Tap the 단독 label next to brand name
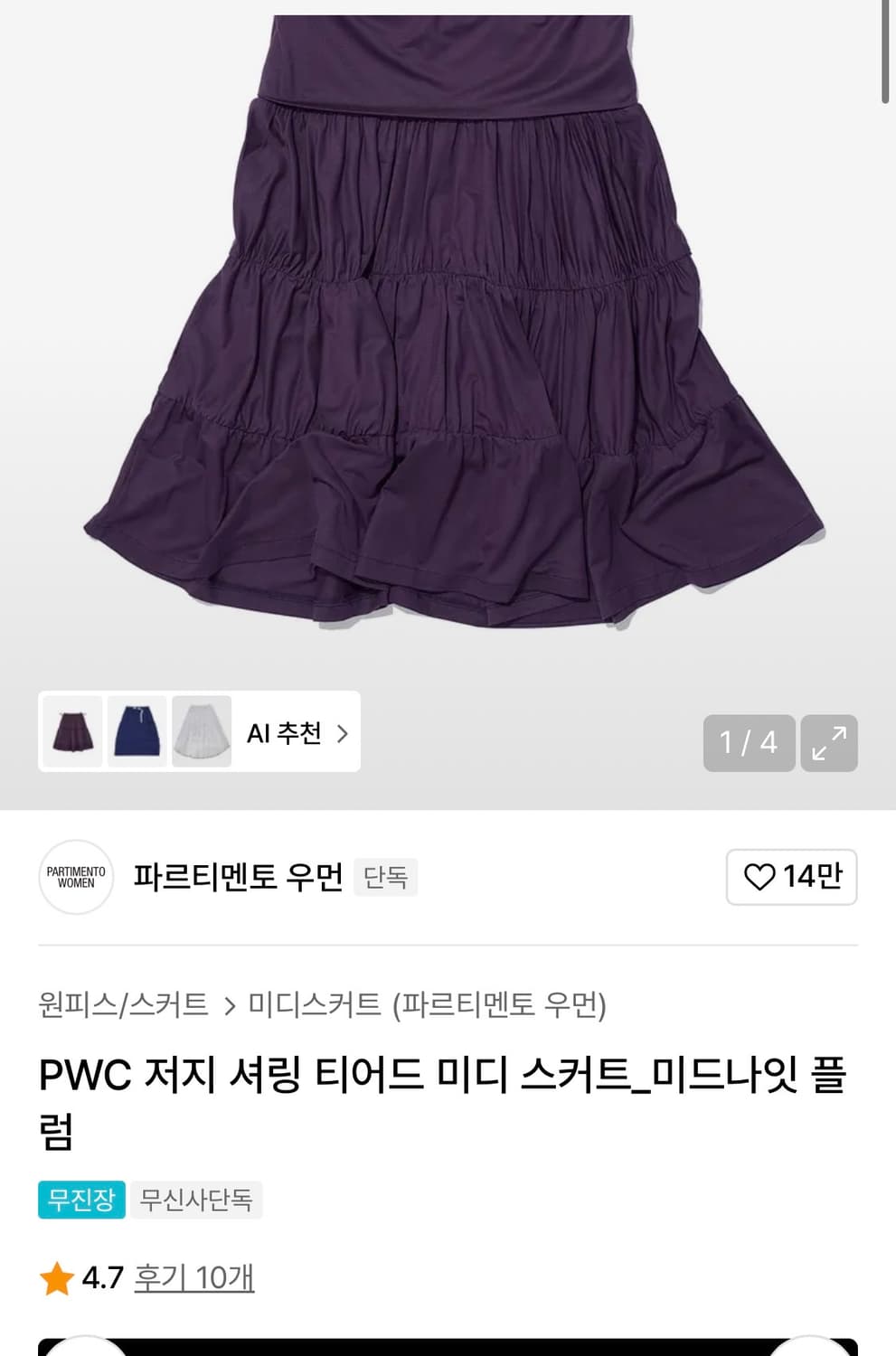The image size is (896, 1356). pos(385,877)
